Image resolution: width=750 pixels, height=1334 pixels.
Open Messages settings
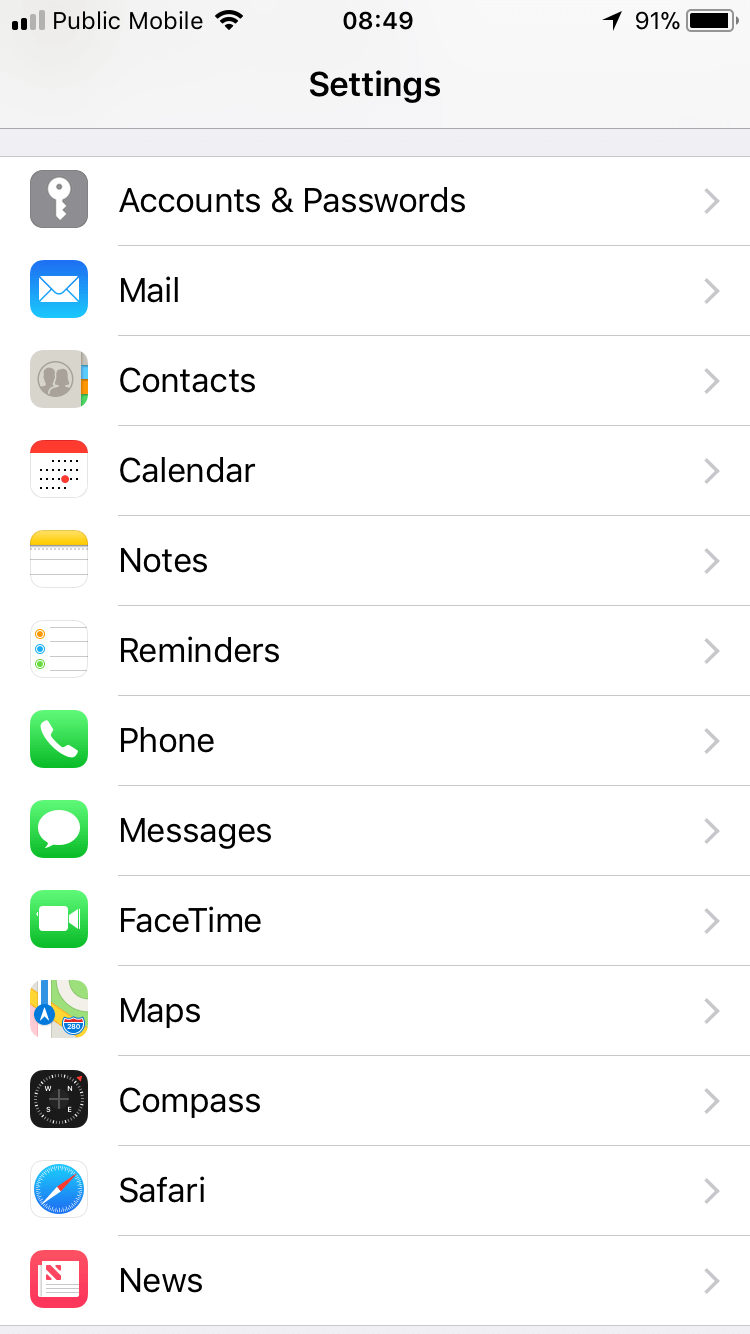click(375, 831)
